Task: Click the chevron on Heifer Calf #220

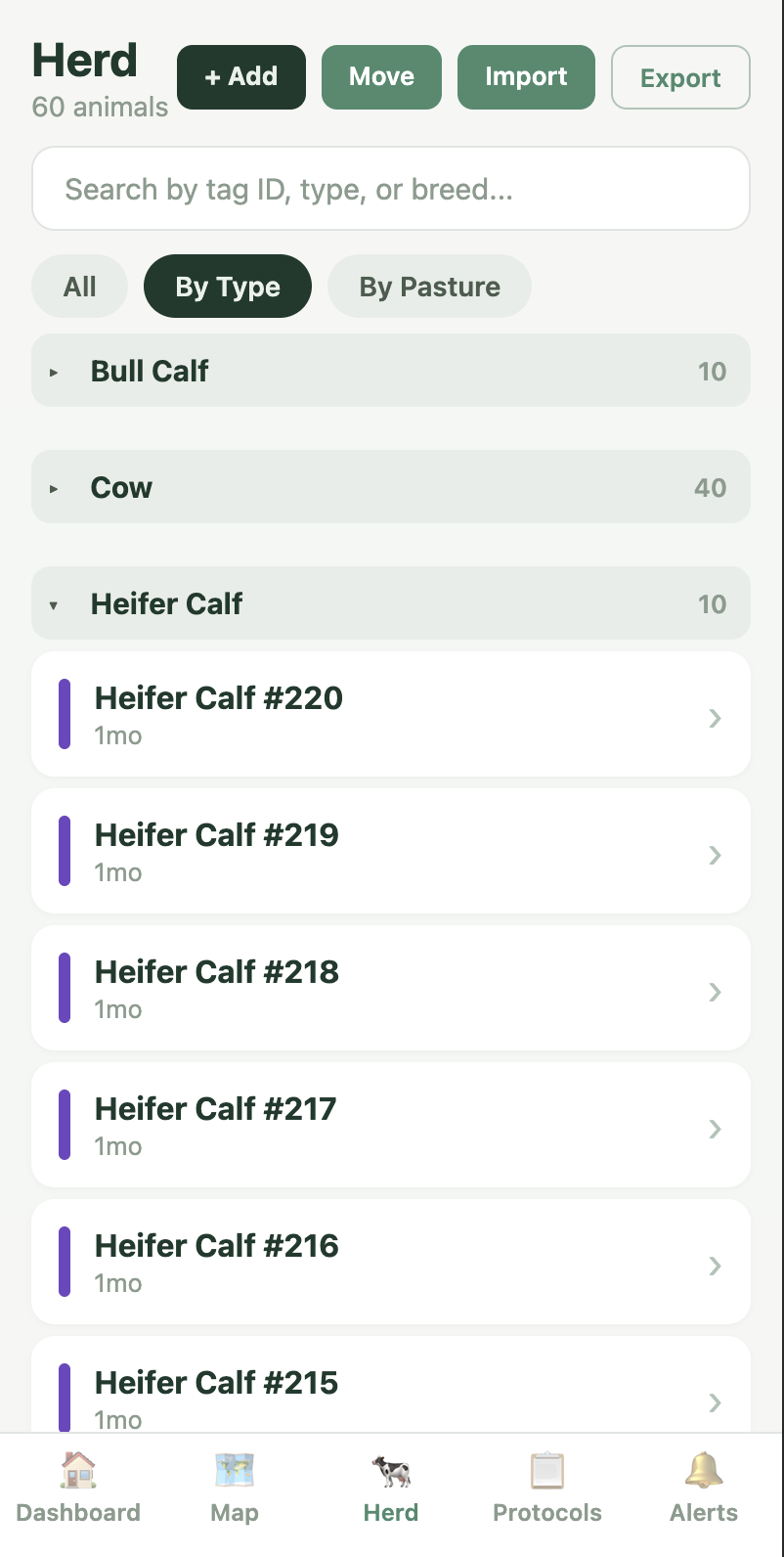Action: click(x=715, y=718)
